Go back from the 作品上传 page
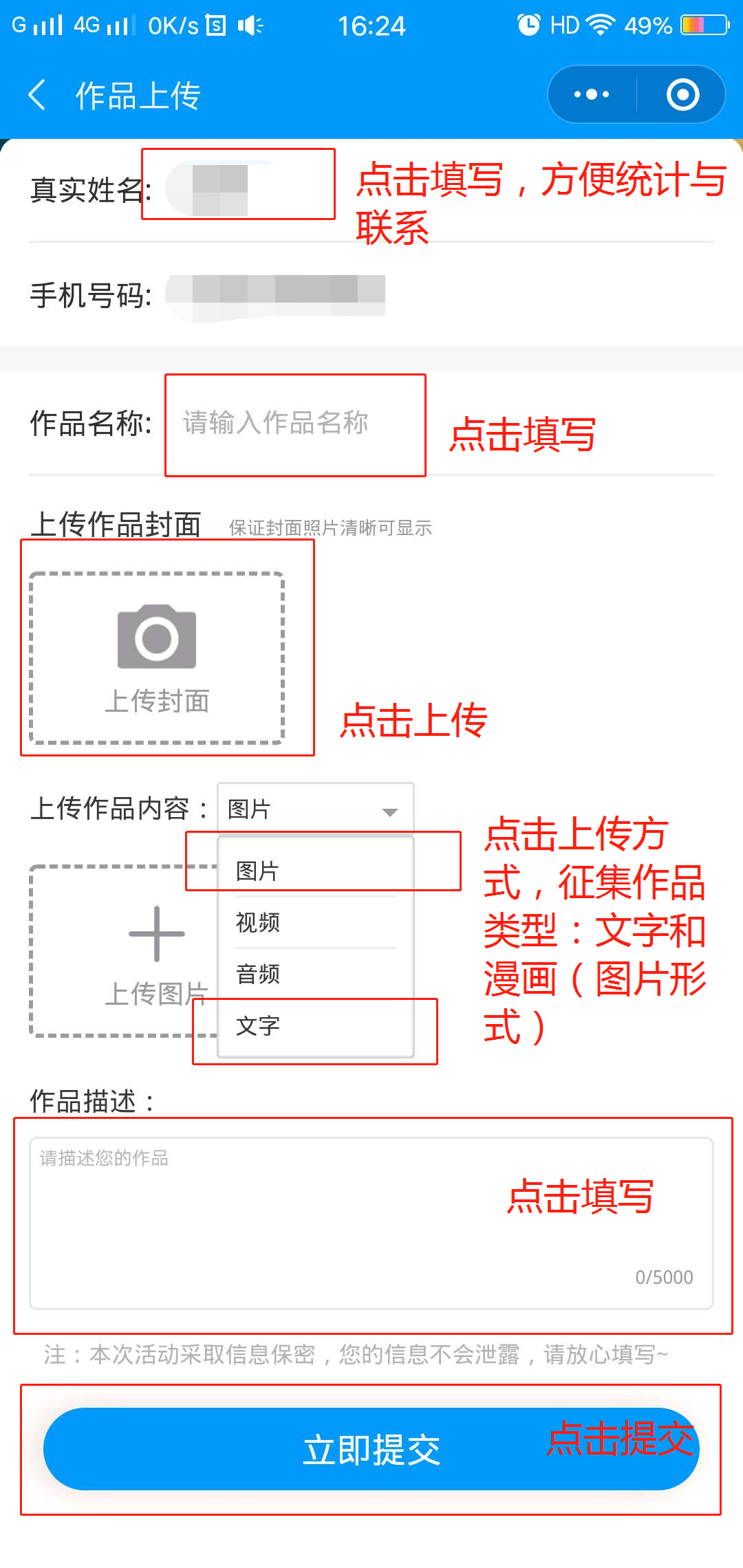This screenshot has height=1568, width=743. click(x=38, y=95)
